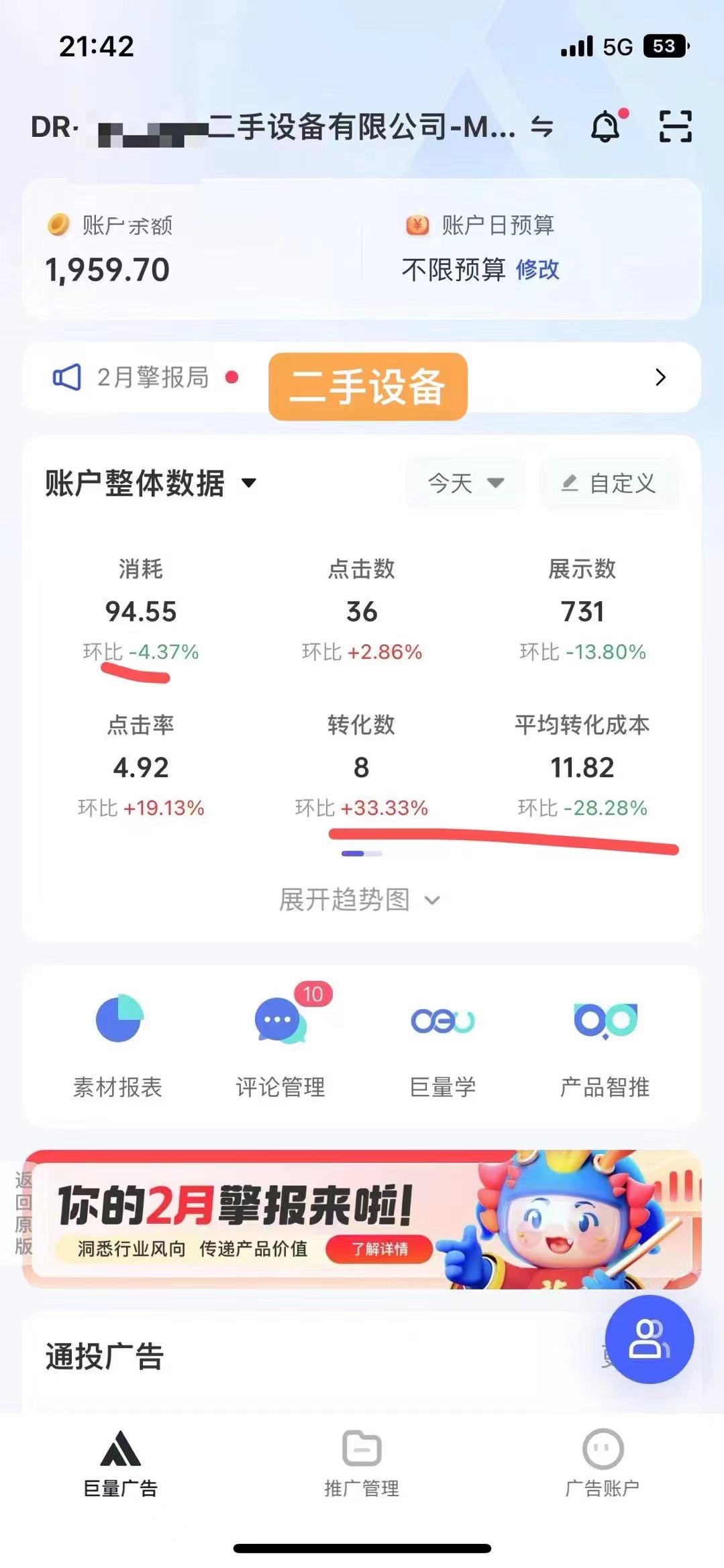724x1568 pixels.
Task: Switch to the 推广管理 tab
Action: coord(362,1464)
